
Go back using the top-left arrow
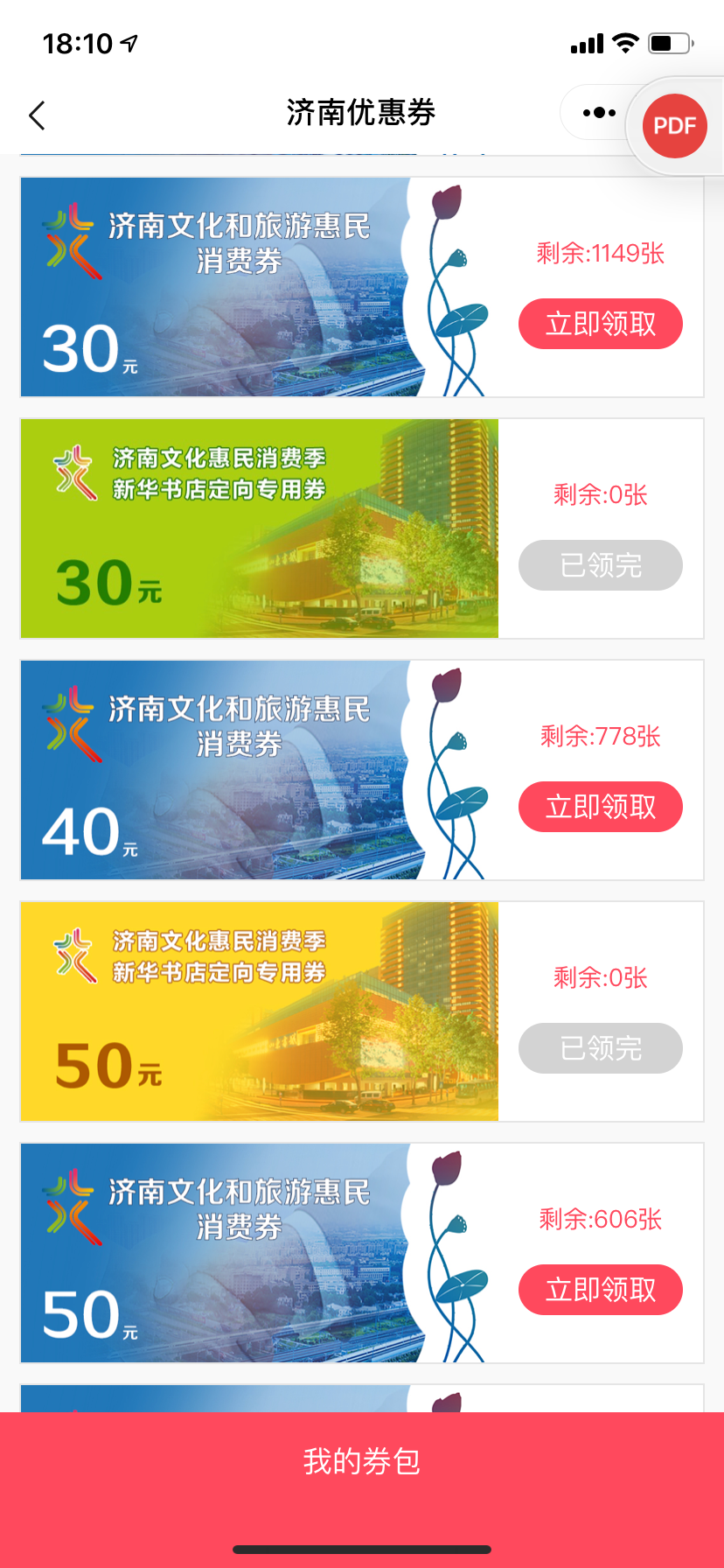point(37,115)
